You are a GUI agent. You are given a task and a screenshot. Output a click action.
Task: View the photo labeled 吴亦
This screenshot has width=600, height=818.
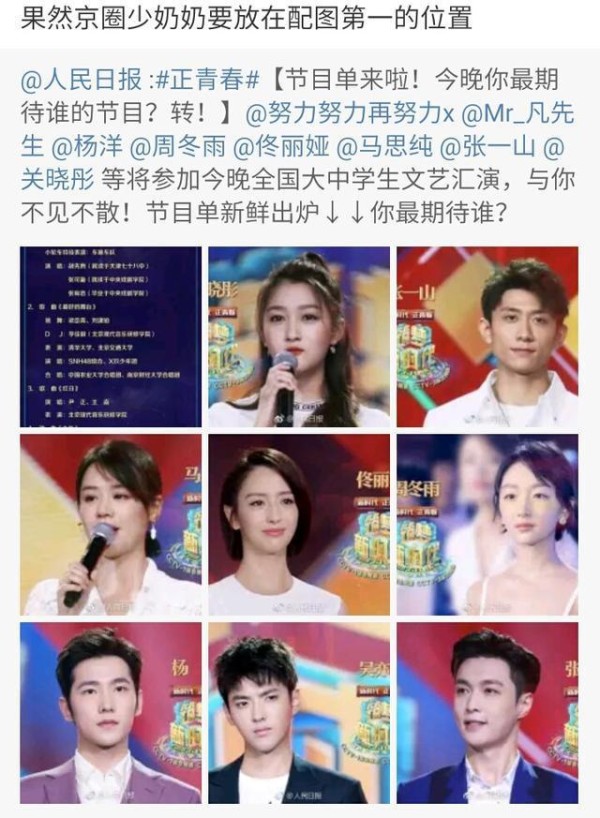pos(299,712)
